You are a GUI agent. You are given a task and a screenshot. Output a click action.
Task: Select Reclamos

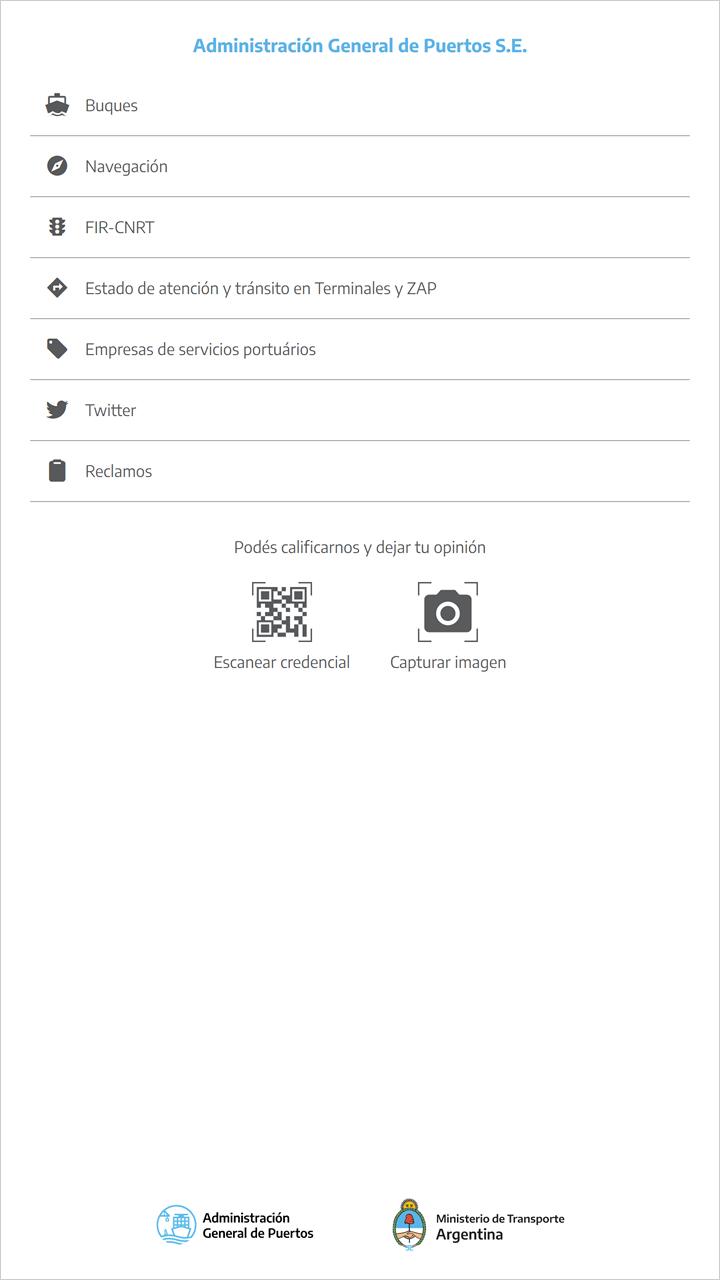tap(360, 471)
